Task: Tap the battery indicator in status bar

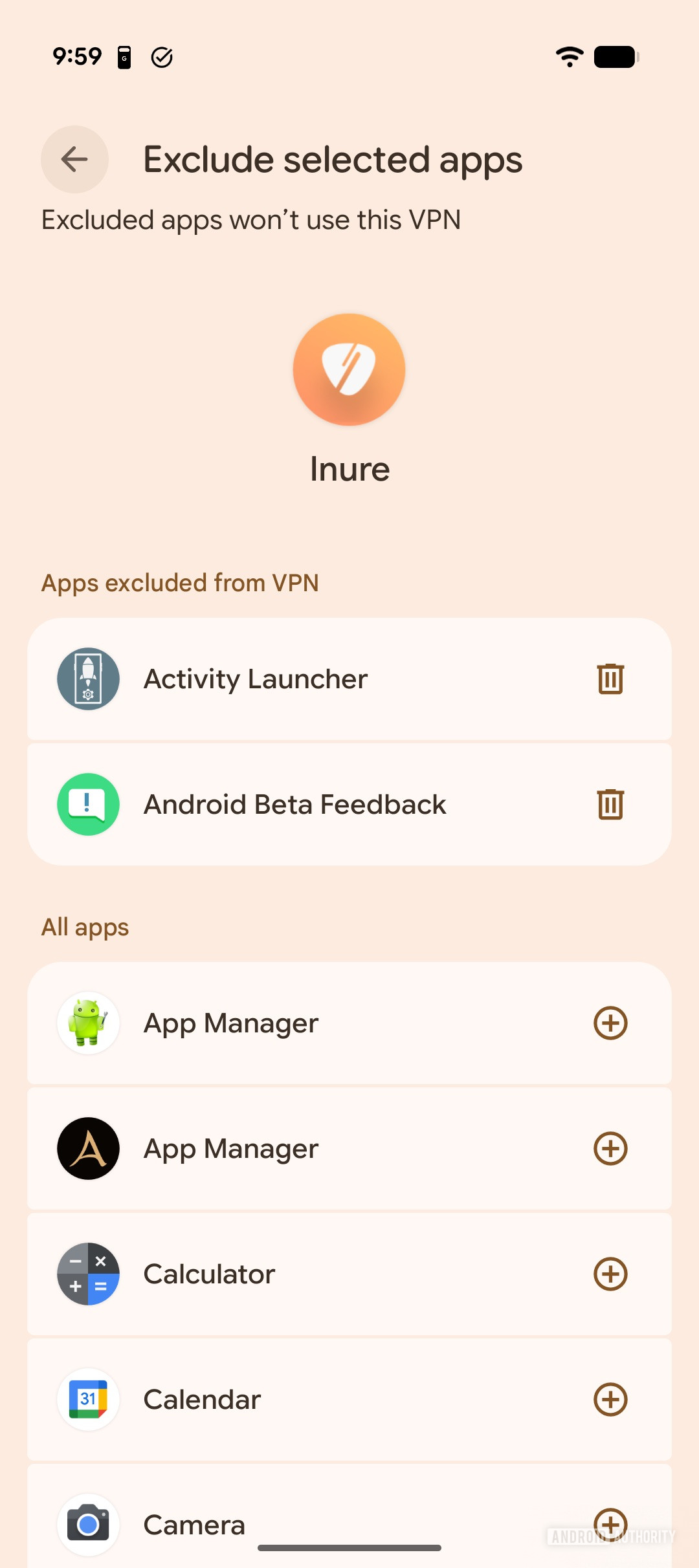Action: (x=614, y=56)
